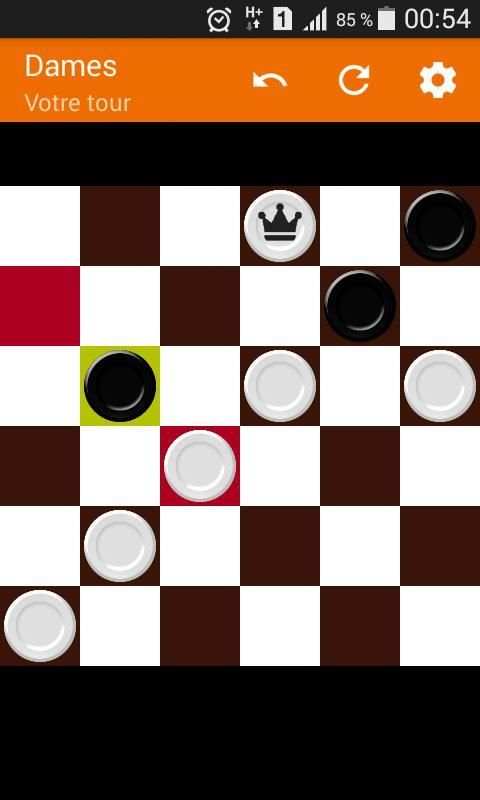This screenshot has height=800, width=480.
Task: Select the white crowned king piece
Action: click(x=280, y=226)
